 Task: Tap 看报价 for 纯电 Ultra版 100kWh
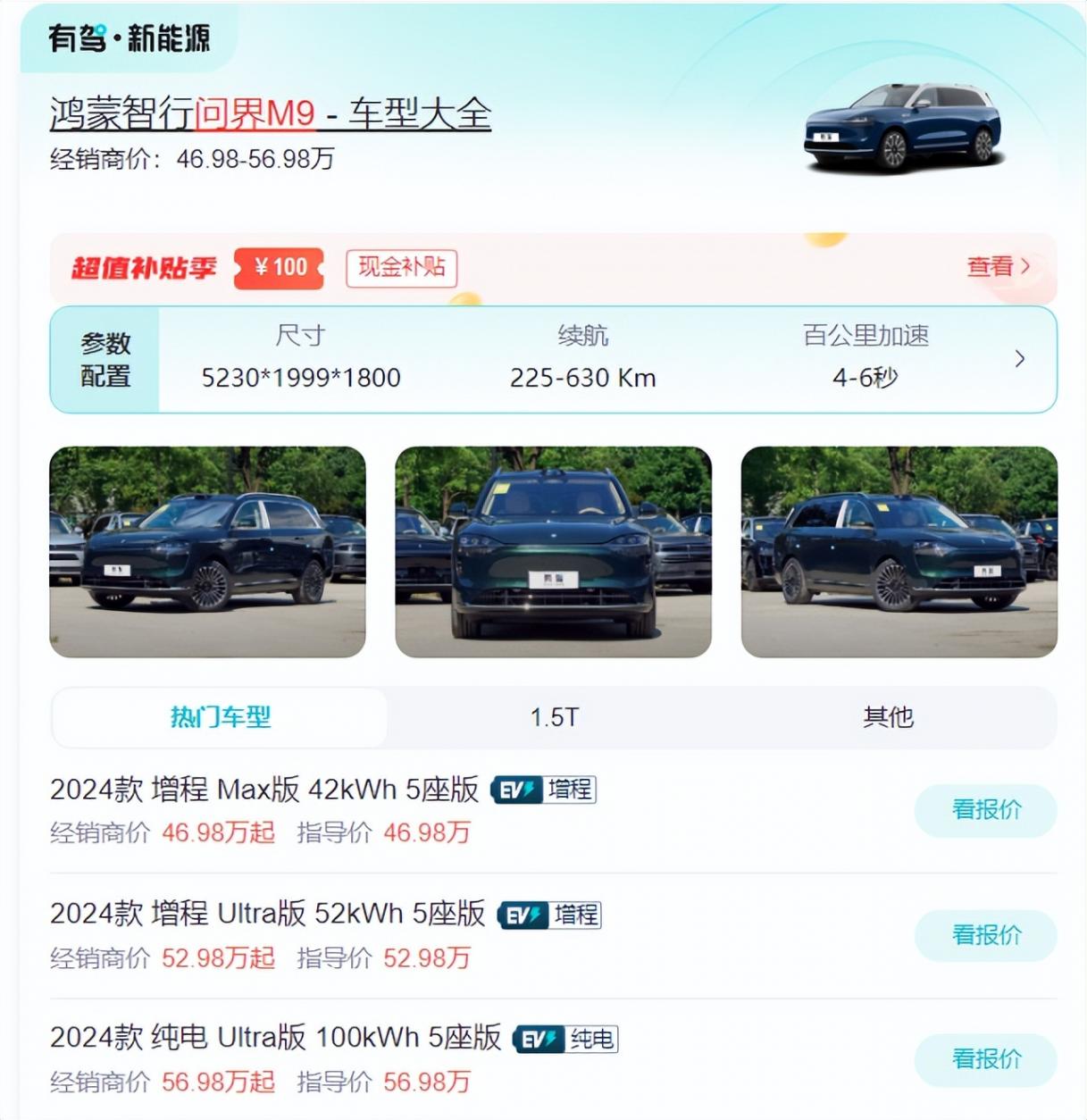(x=985, y=1059)
